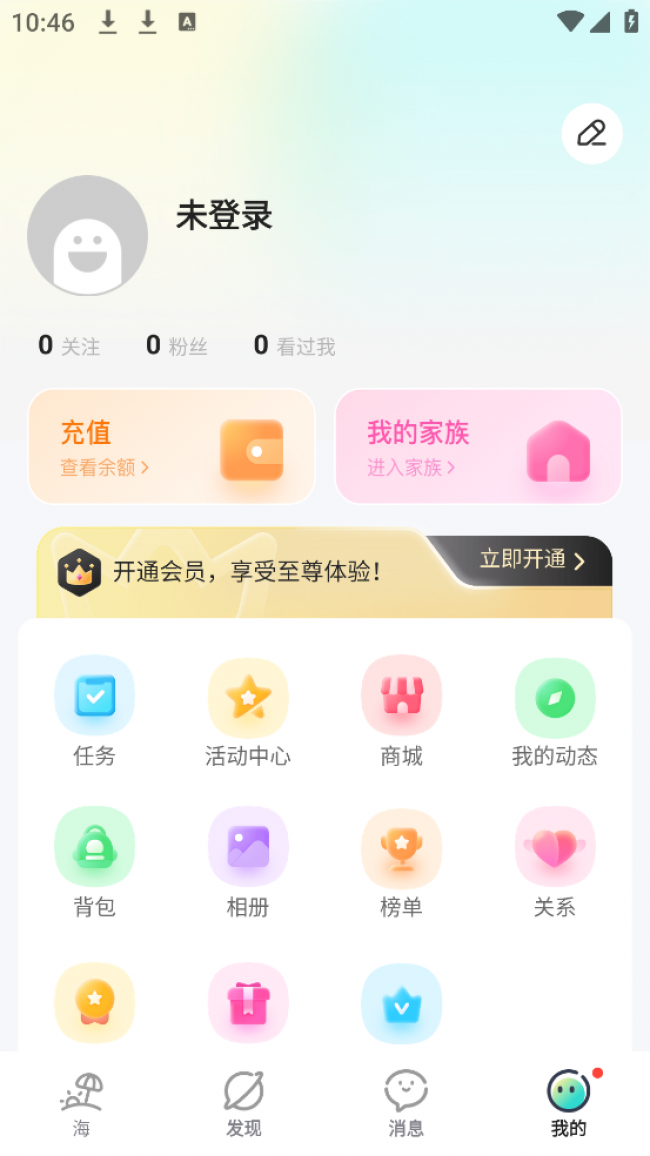Open the 我的家族 family card

click(478, 446)
